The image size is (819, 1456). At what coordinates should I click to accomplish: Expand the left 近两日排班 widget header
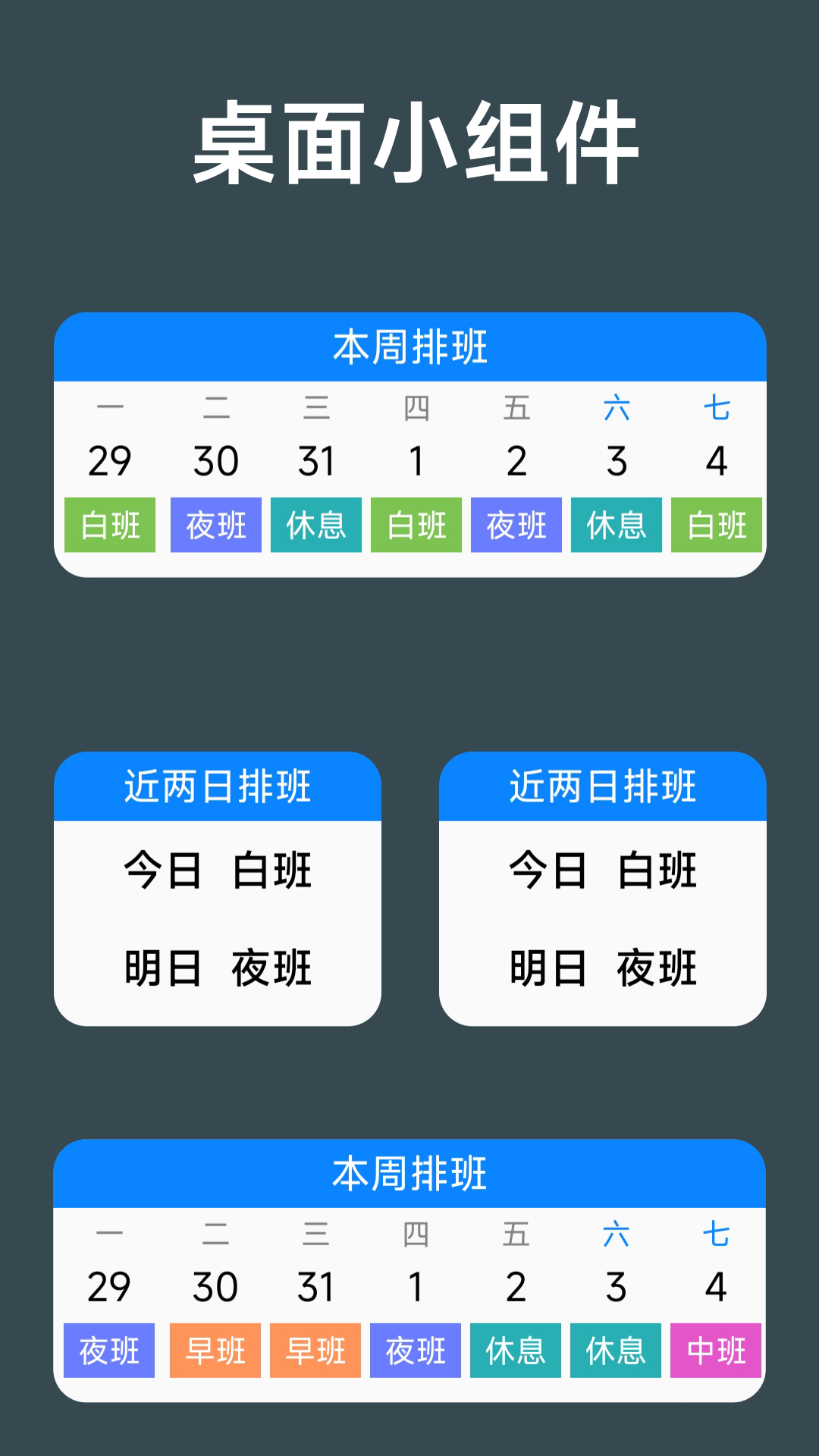point(218,787)
